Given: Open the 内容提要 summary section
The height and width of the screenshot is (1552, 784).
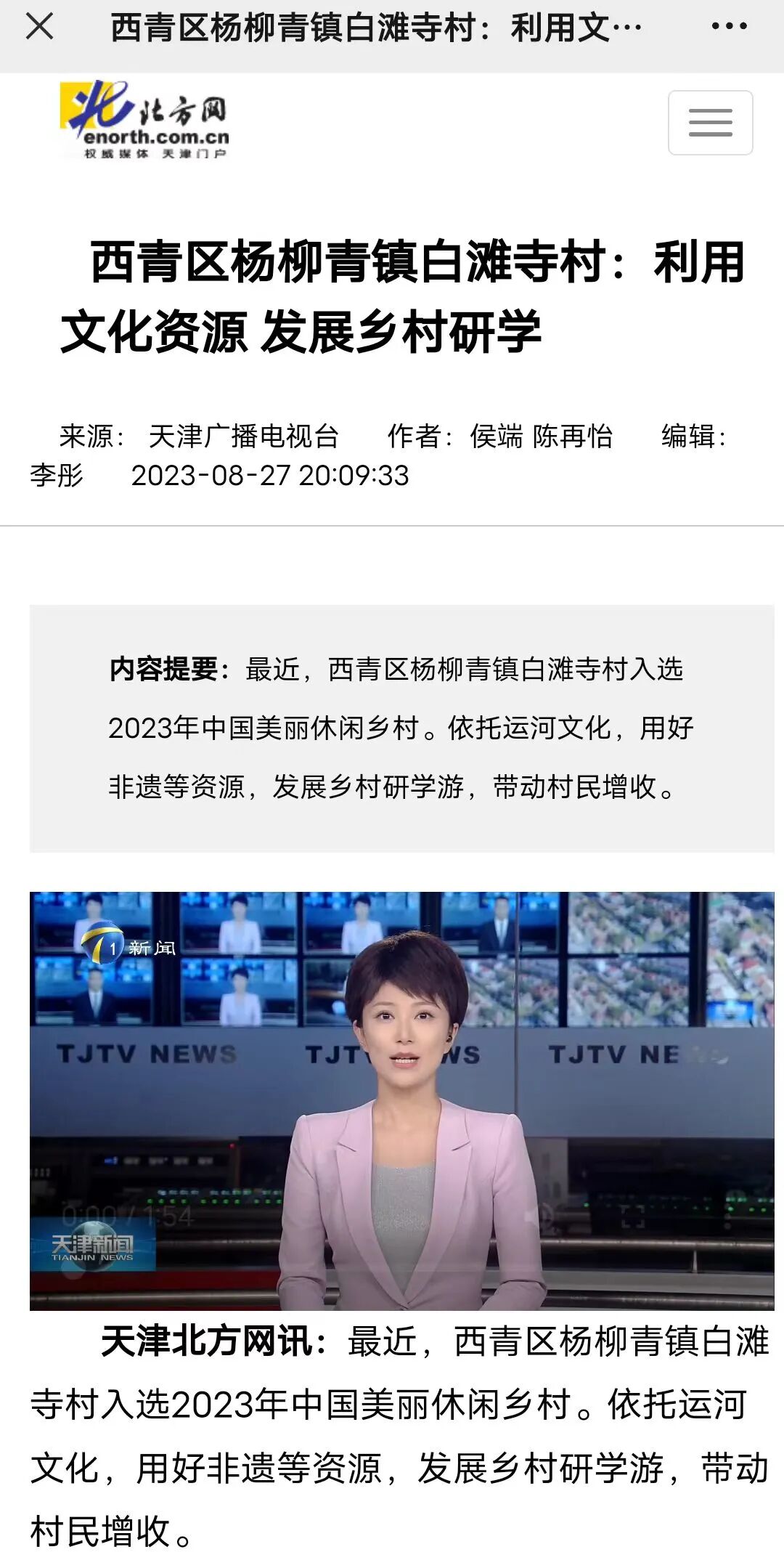Looking at the screenshot, I should (392, 726).
